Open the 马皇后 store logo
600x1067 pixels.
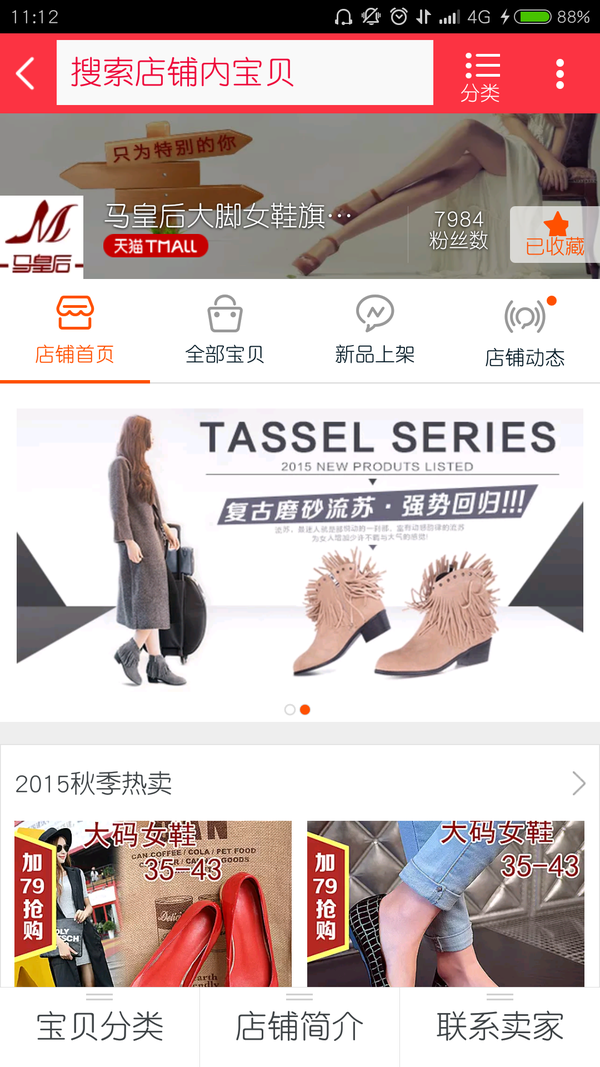coord(42,237)
